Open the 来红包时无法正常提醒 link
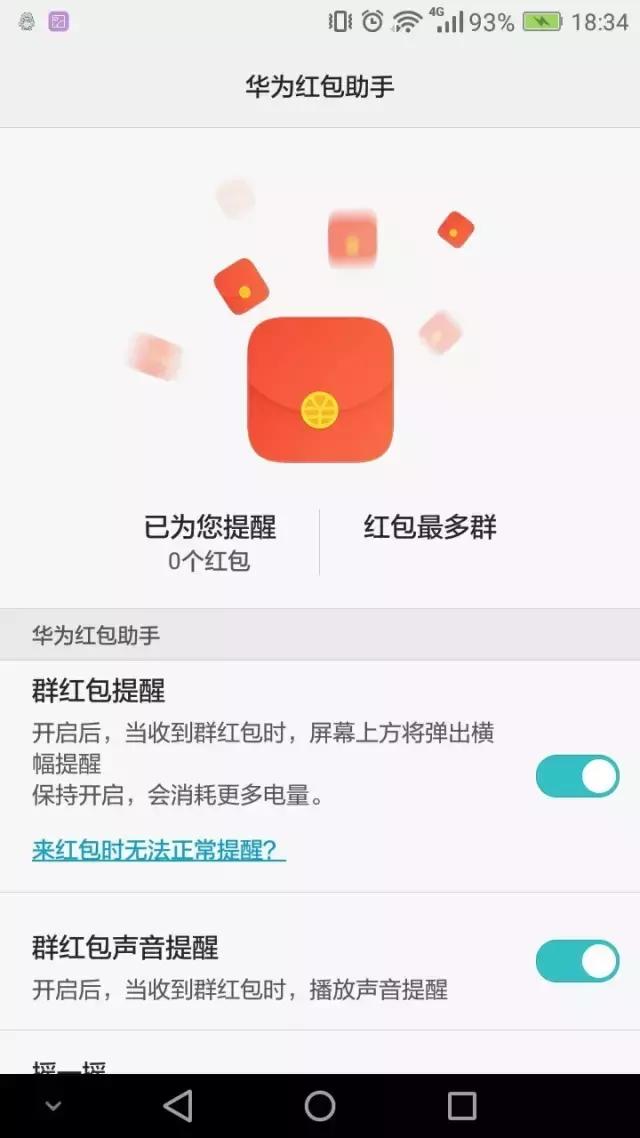This screenshot has width=640, height=1138. coord(159,850)
